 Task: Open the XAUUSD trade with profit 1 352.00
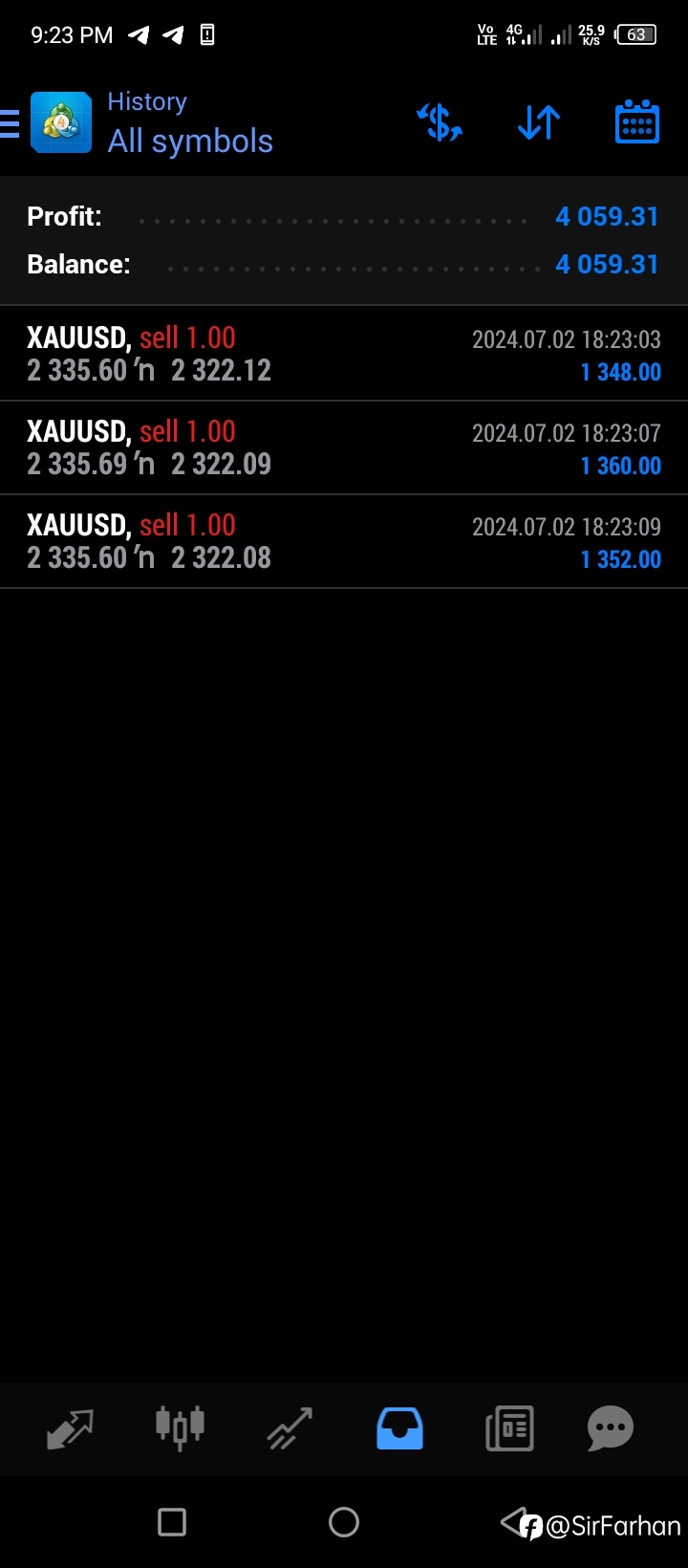344,541
